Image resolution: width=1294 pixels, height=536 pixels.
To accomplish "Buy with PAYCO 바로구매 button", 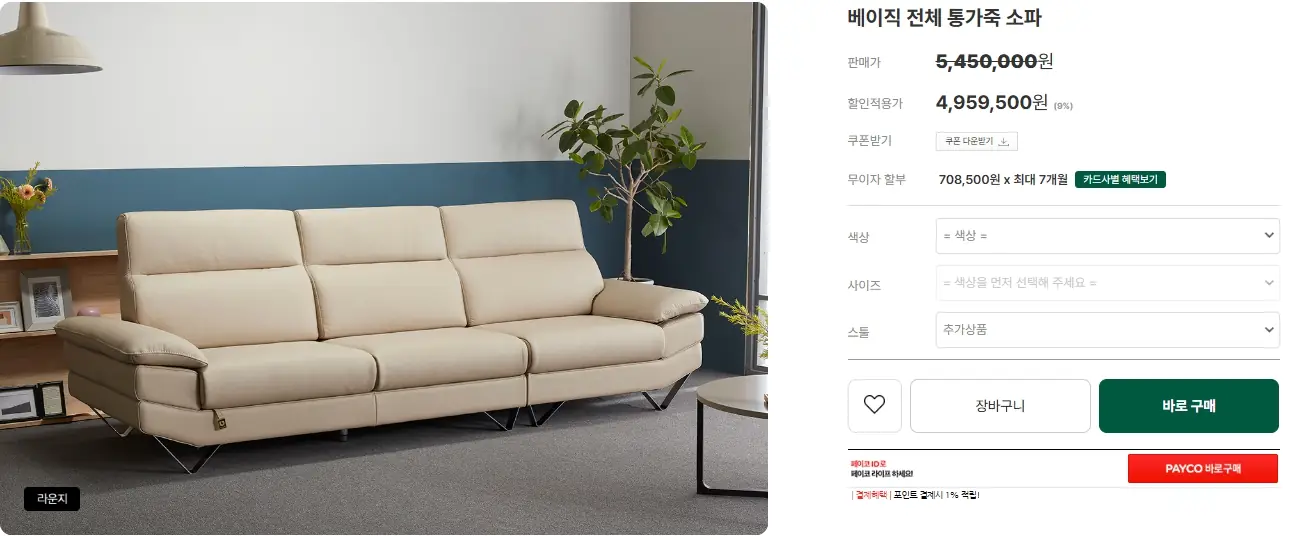I will coord(1202,468).
